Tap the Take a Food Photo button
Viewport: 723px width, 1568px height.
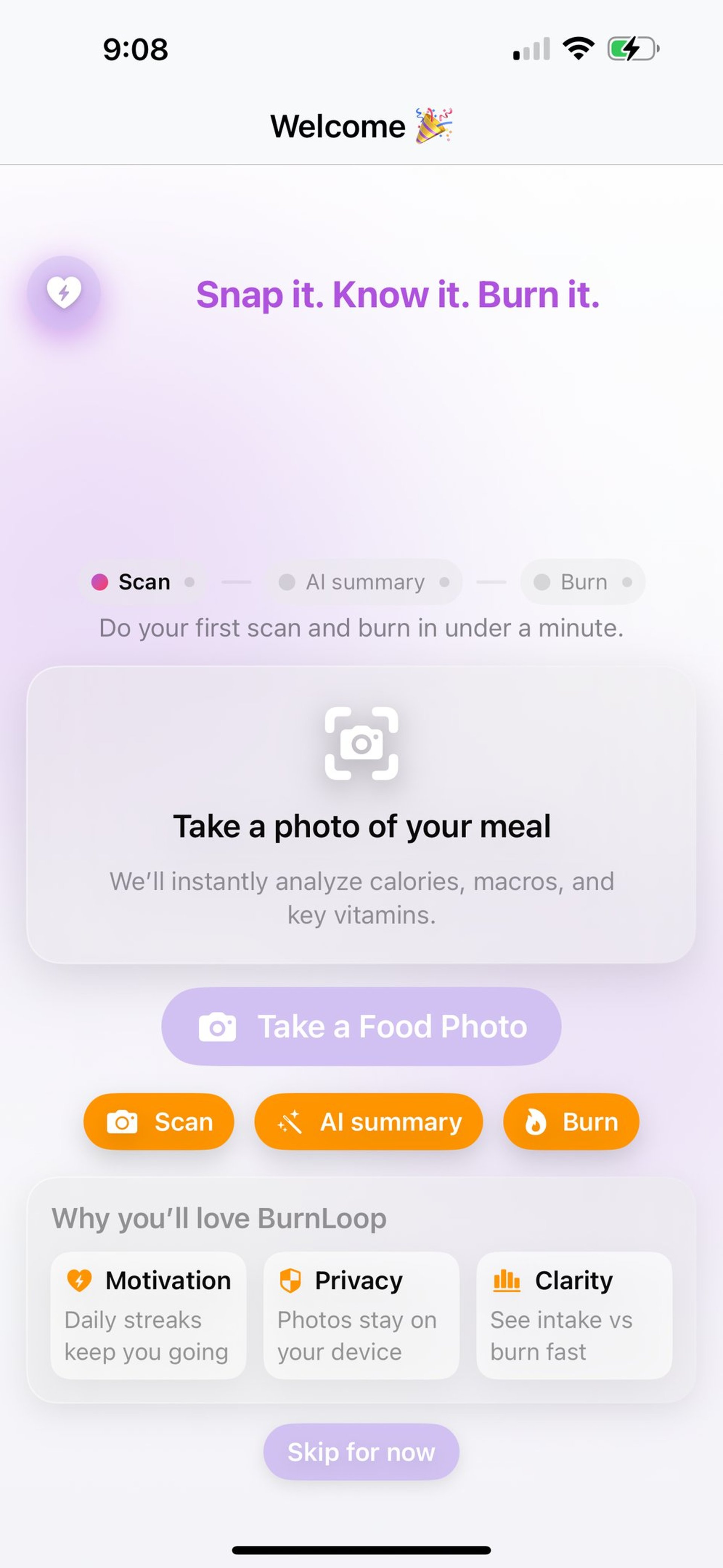(x=361, y=1026)
